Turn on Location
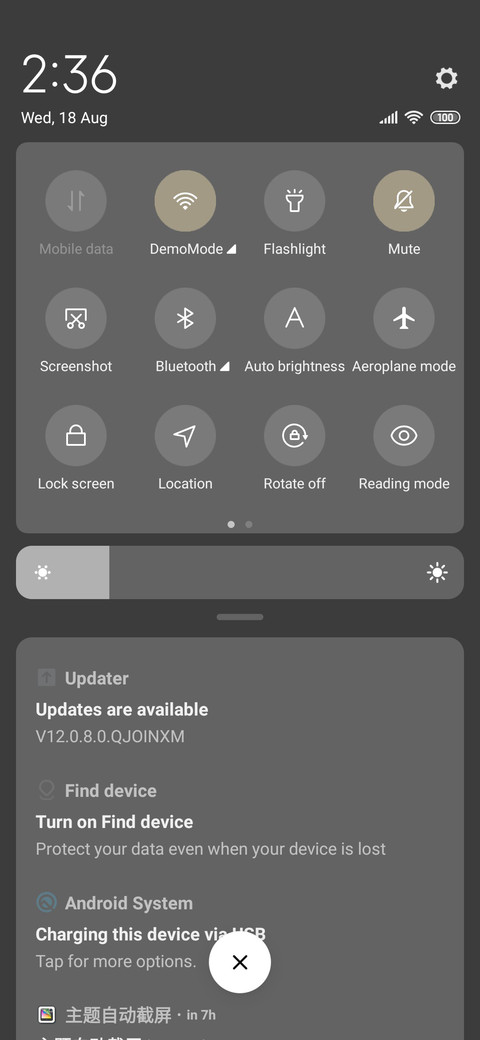The image size is (480, 1040). pyautogui.click(x=185, y=435)
